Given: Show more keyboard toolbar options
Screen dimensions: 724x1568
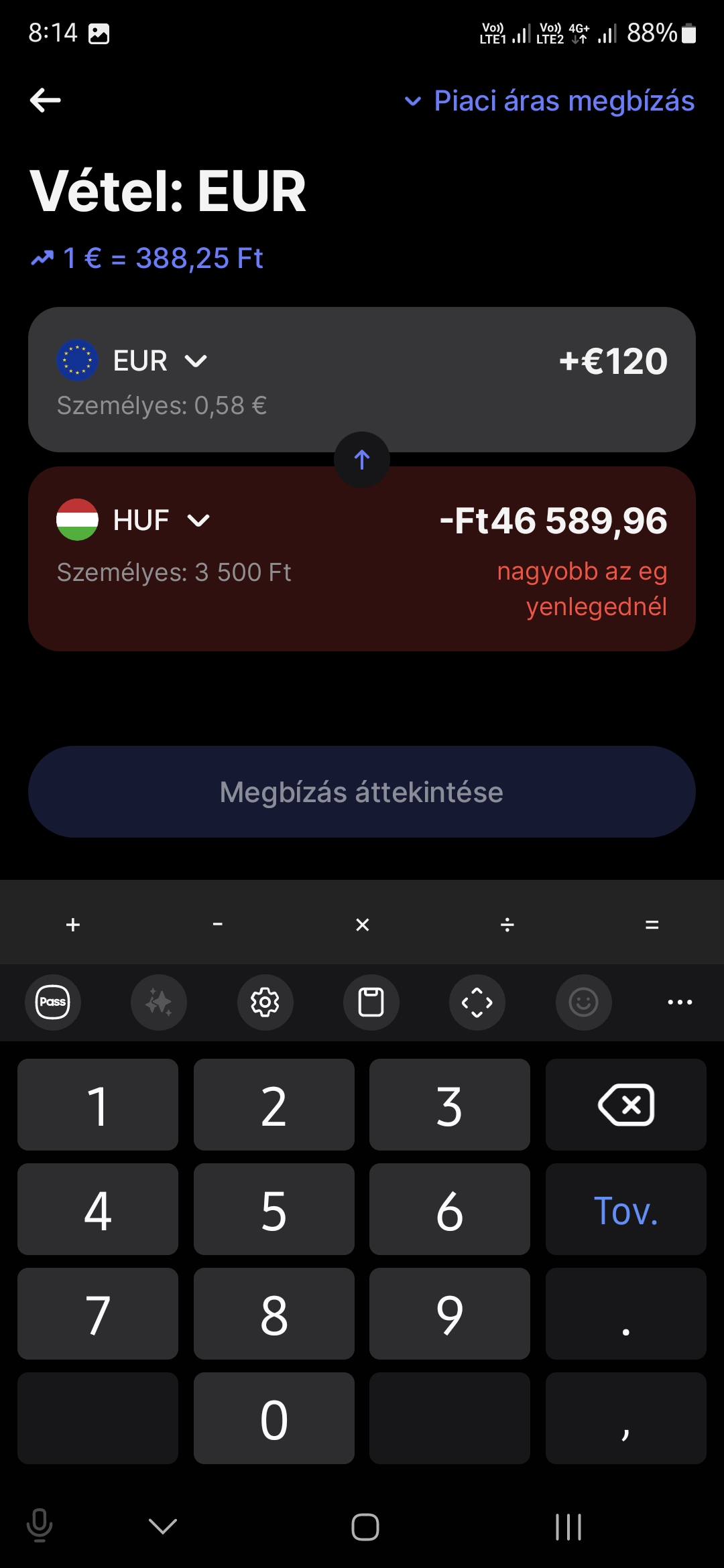Looking at the screenshot, I should point(679,1002).
